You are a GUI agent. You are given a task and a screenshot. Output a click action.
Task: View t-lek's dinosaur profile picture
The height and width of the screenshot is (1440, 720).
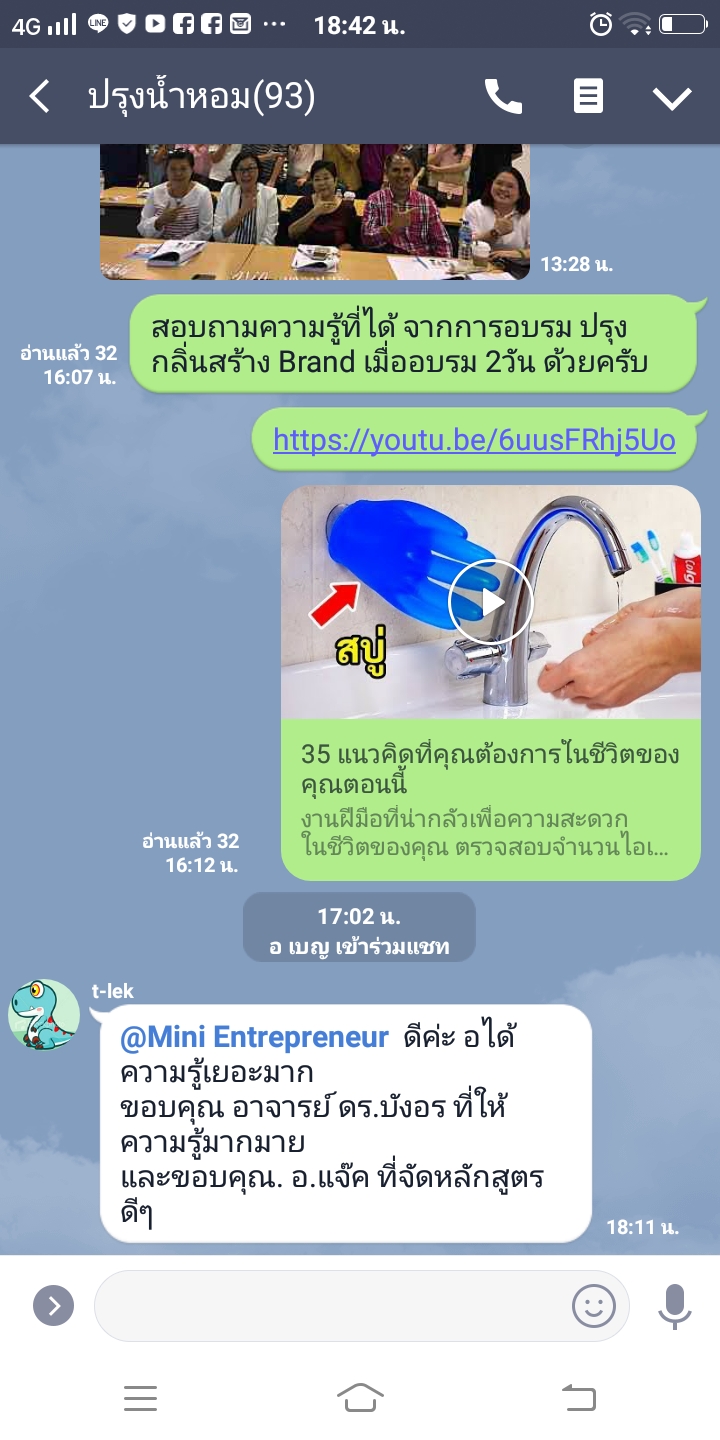coord(44,1014)
